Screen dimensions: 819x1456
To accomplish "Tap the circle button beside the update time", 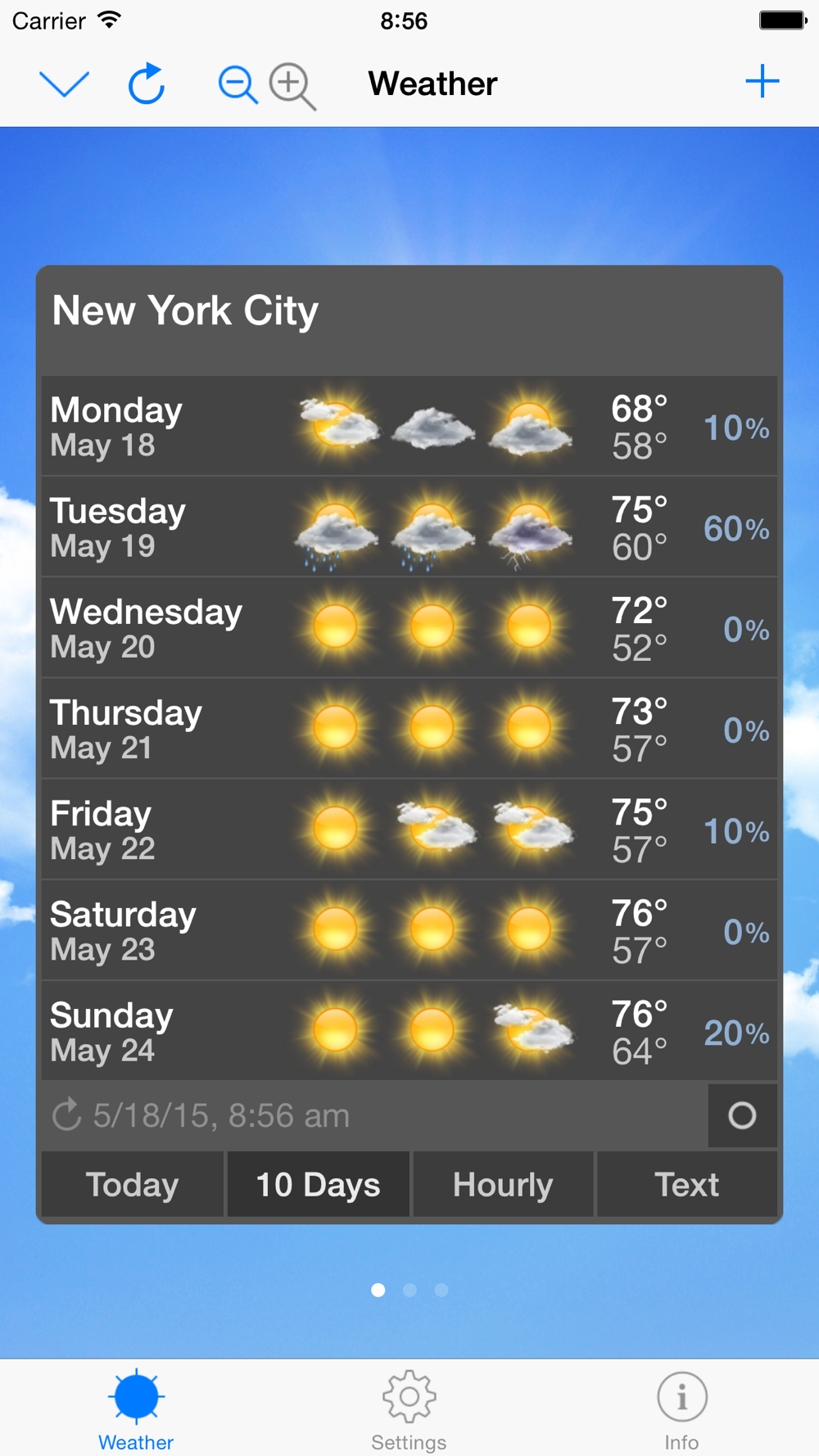I will 742,1115.
